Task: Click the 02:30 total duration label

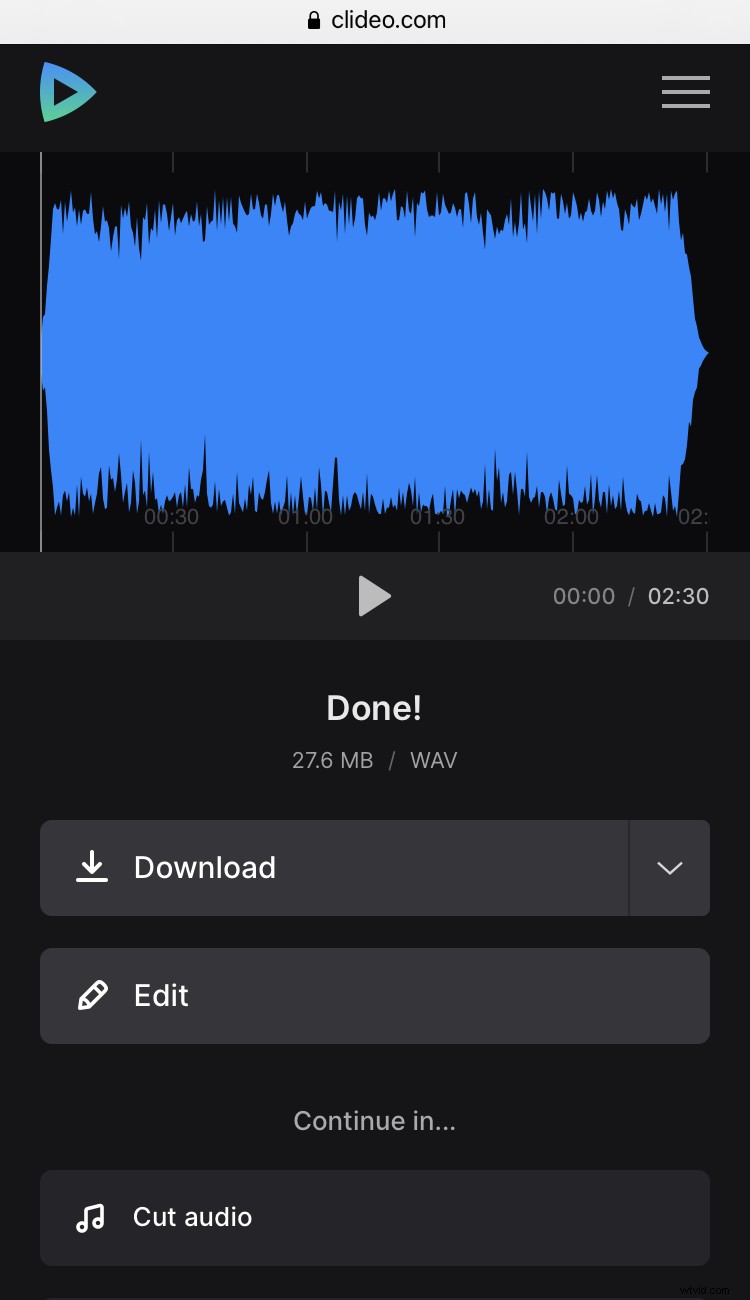Action: click(x=678, y=595)
